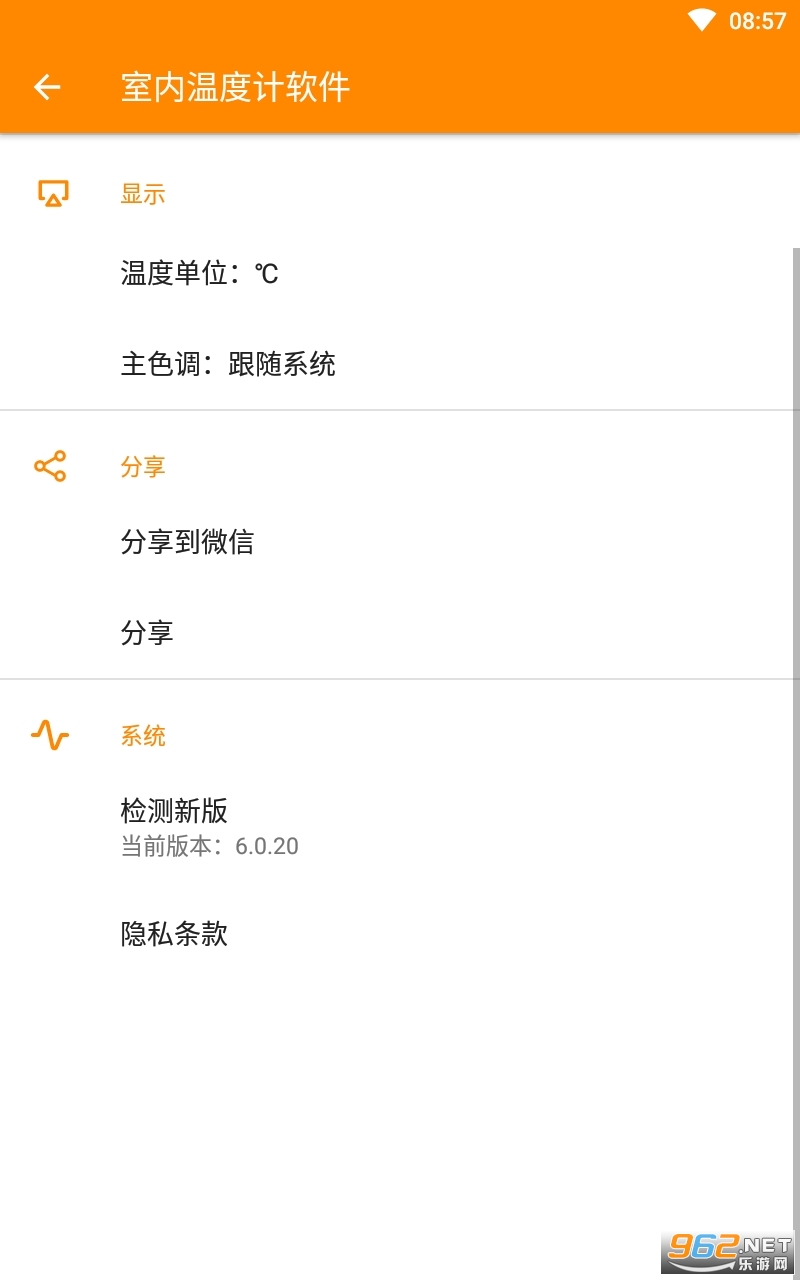The image size is (800, 1280).
Task: Go back using the arrow icon
Action: (47, 88)
